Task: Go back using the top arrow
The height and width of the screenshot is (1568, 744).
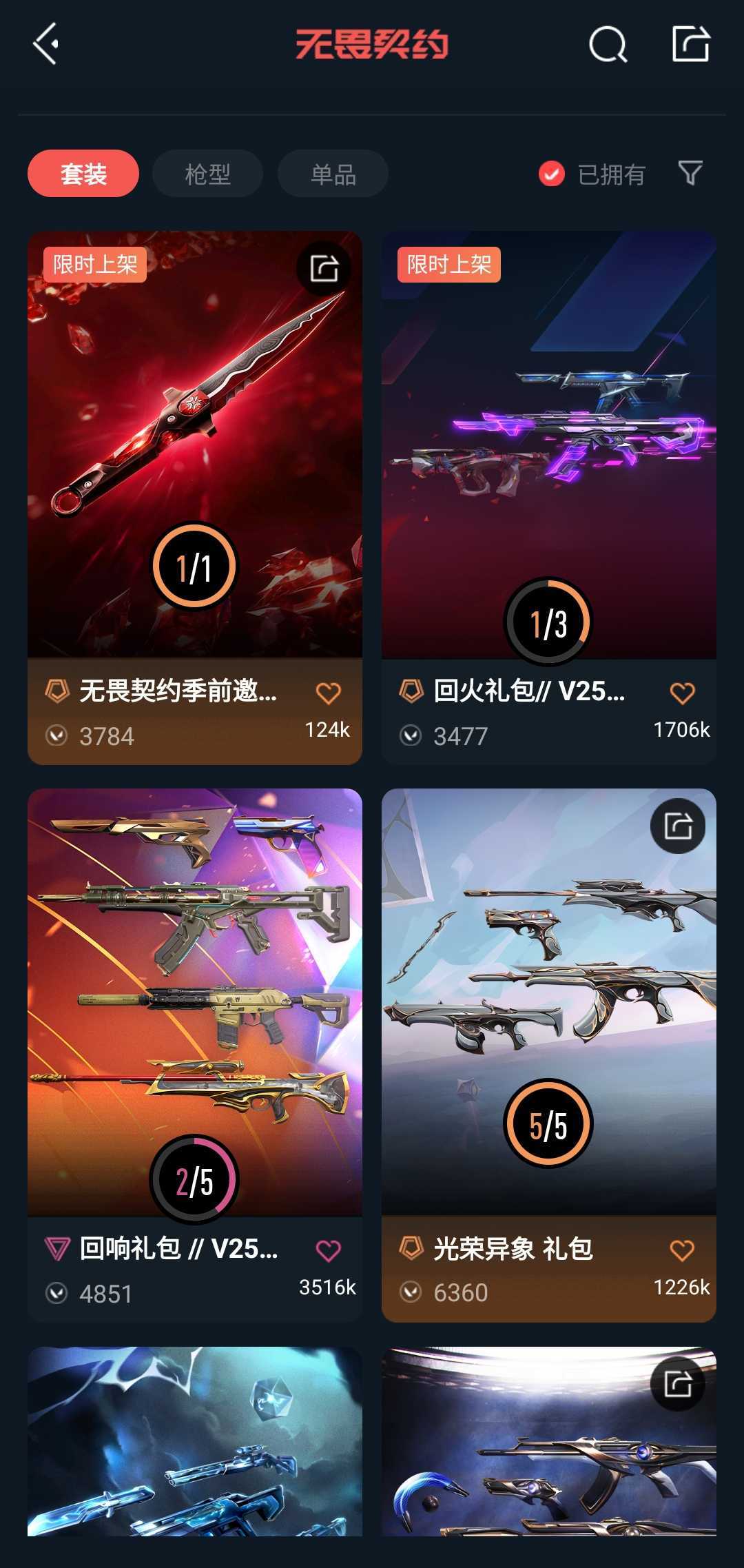Action: [45, 44]
